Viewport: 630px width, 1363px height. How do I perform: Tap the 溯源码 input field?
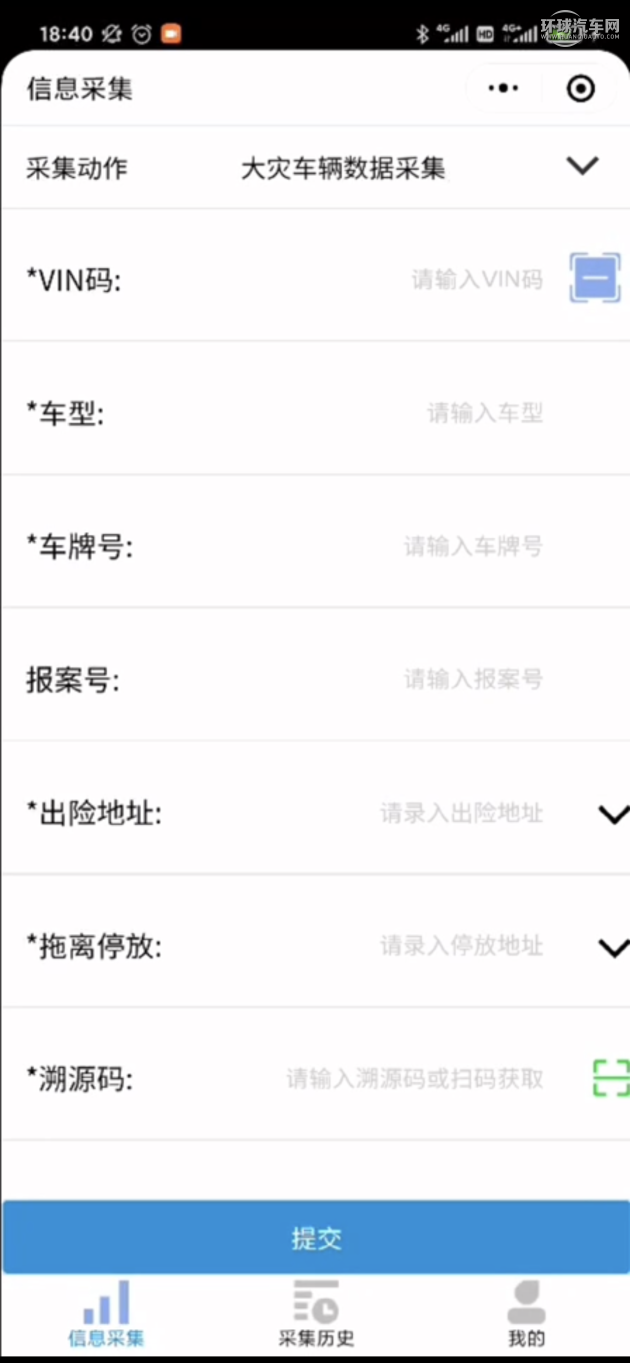414,1079
